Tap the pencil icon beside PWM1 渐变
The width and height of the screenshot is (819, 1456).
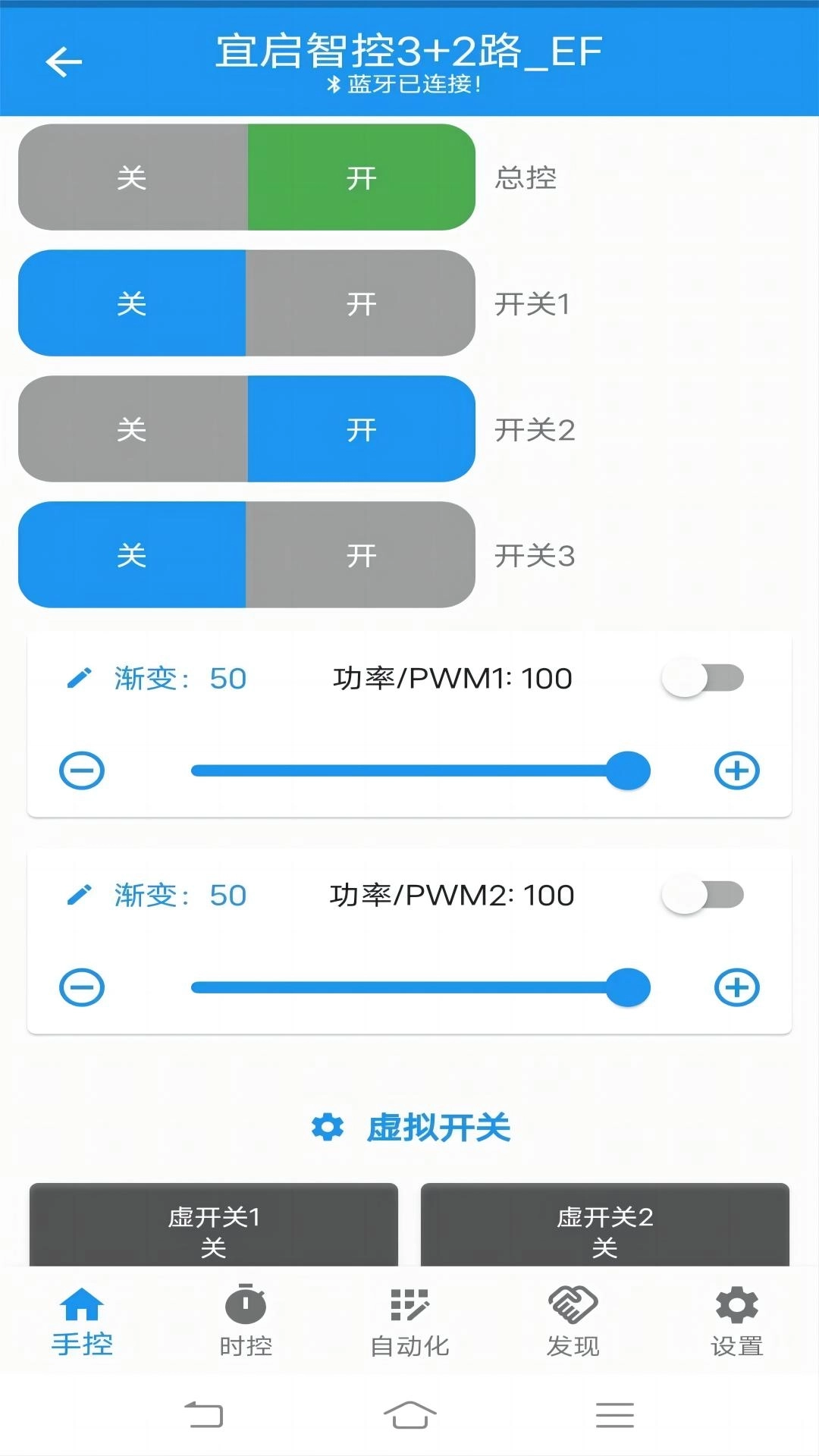pyautogui.click(x=82, y=679)
